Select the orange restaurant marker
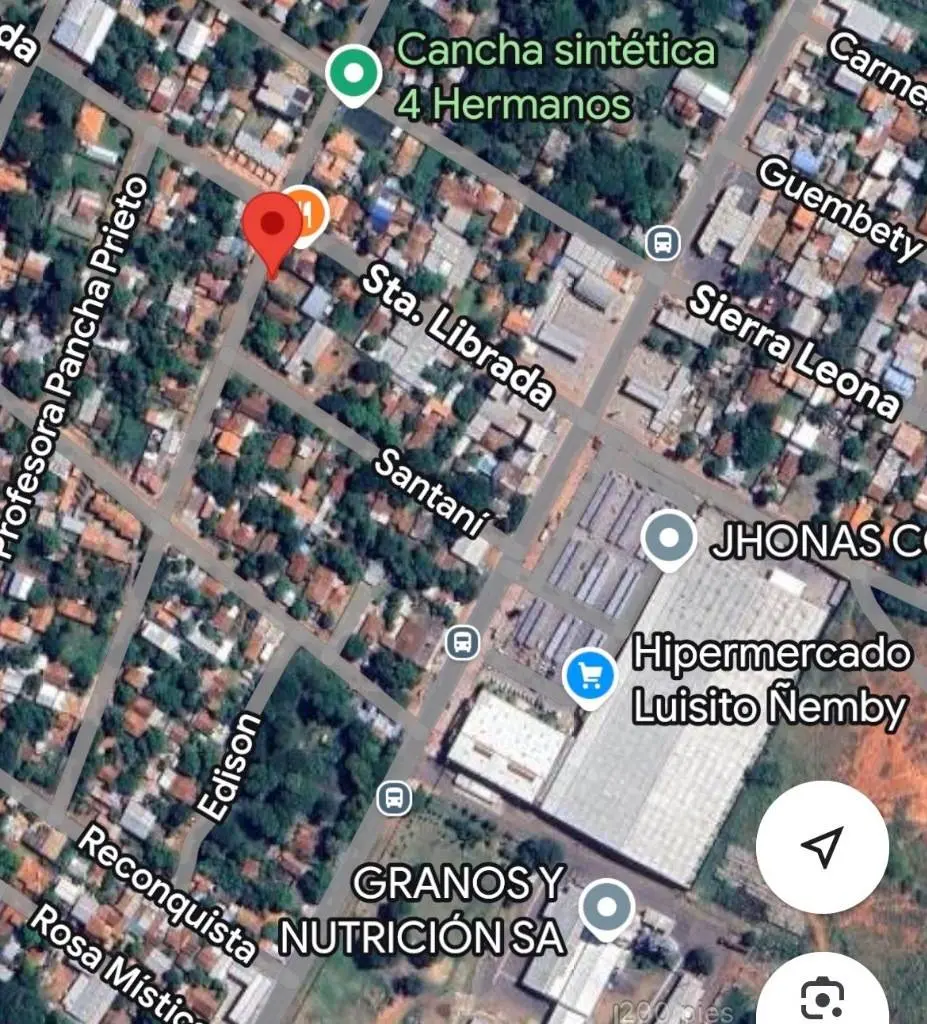Image resolution: width=927 pixels, height=1024 pixels. tap(311, 212)
